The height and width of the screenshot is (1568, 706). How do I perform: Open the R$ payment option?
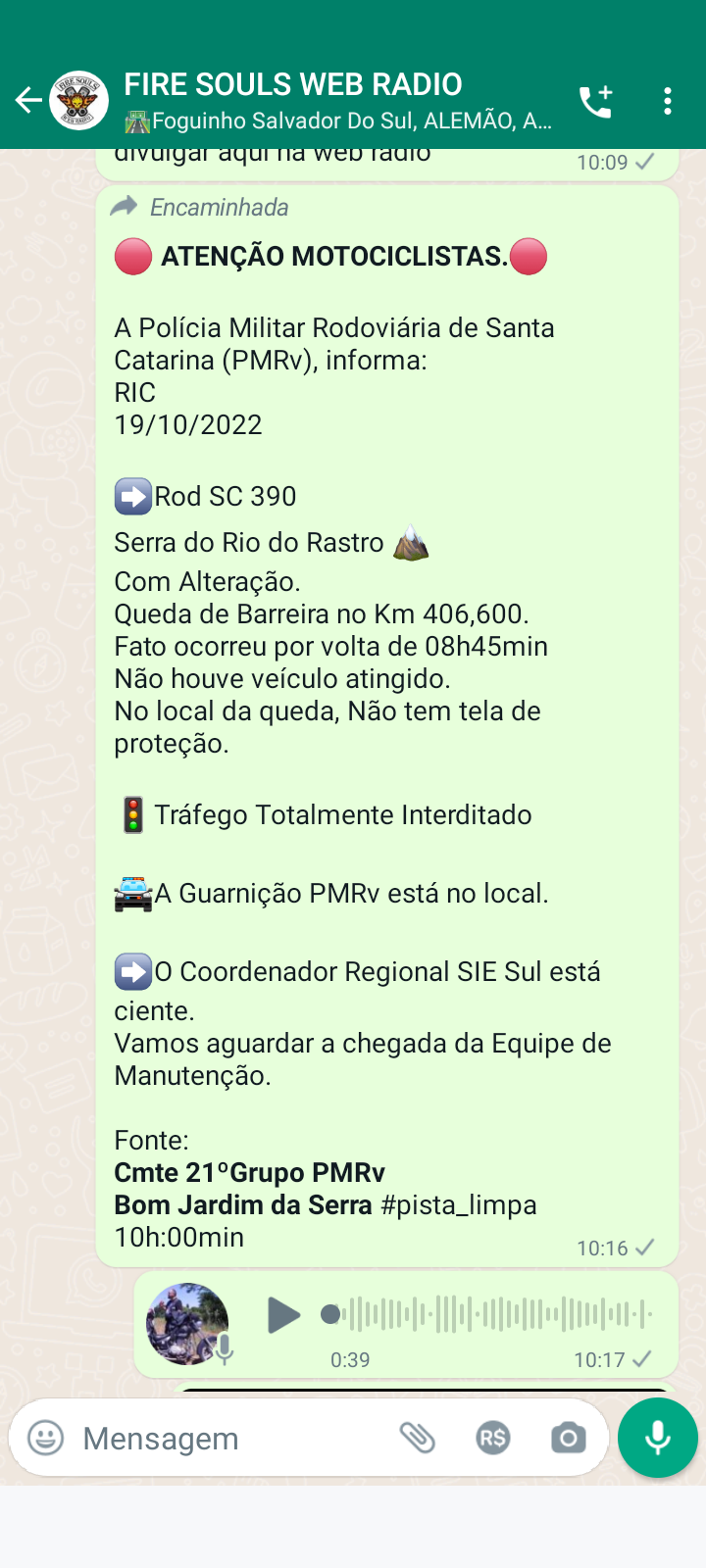click(493, 1438)
